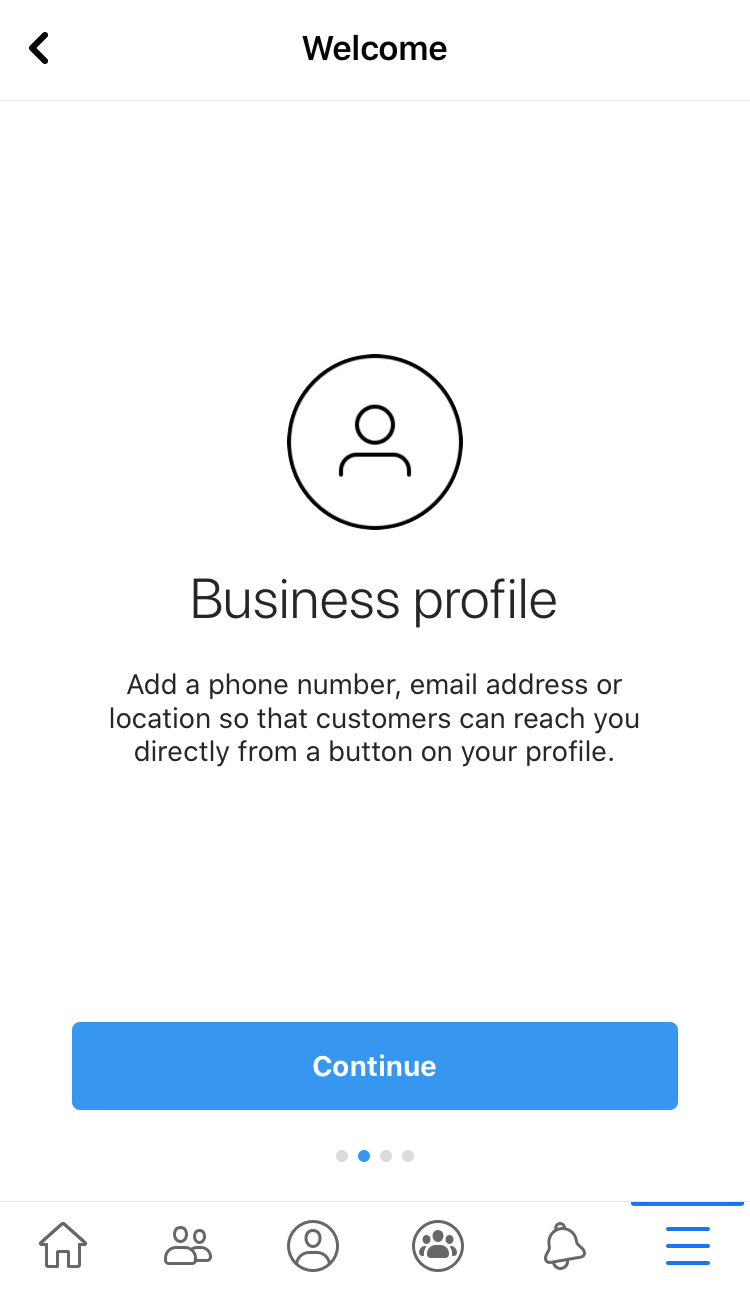Open the Home tab
This screenshot has height=1290, width=750.
pos(63,1246)
